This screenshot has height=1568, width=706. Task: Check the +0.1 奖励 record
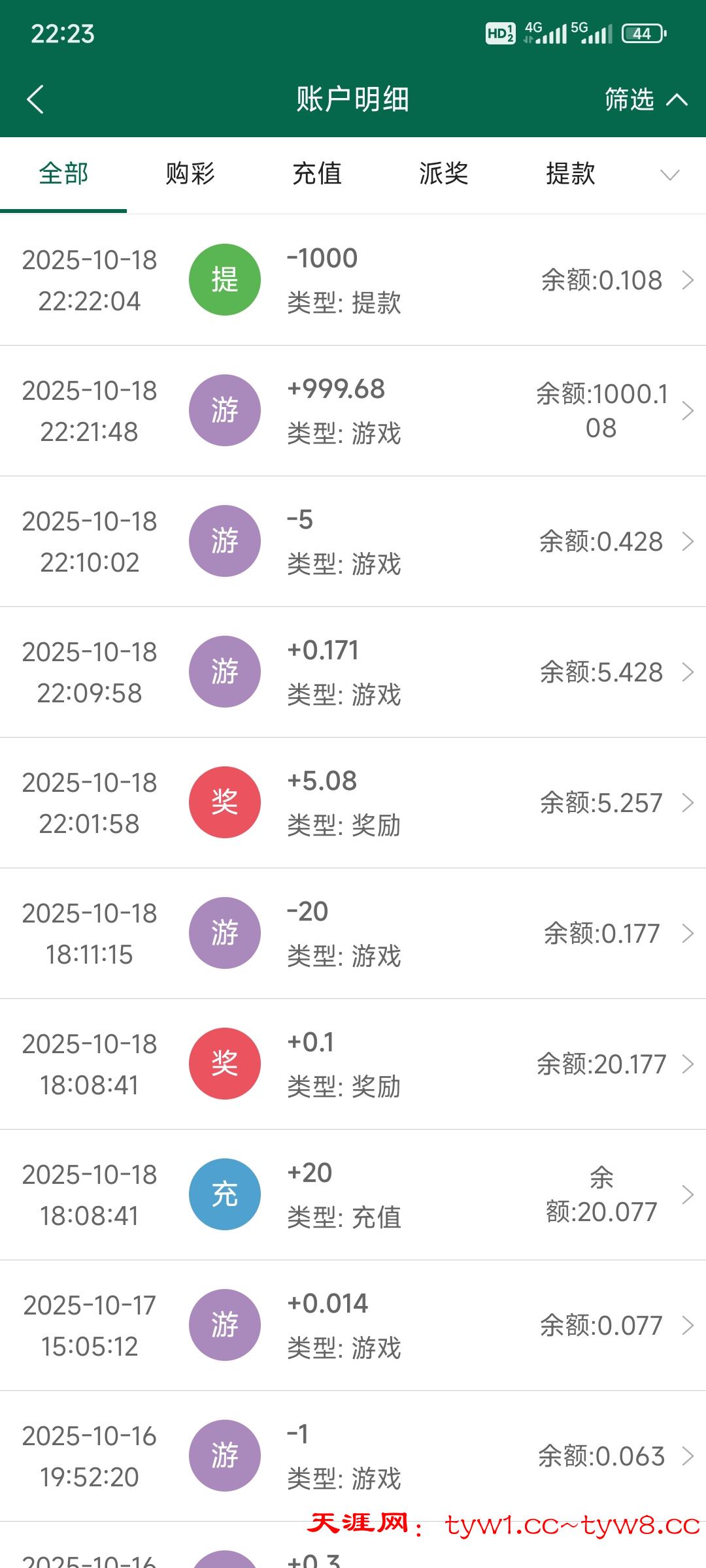pyautogui.click(x=353, y=1064)
